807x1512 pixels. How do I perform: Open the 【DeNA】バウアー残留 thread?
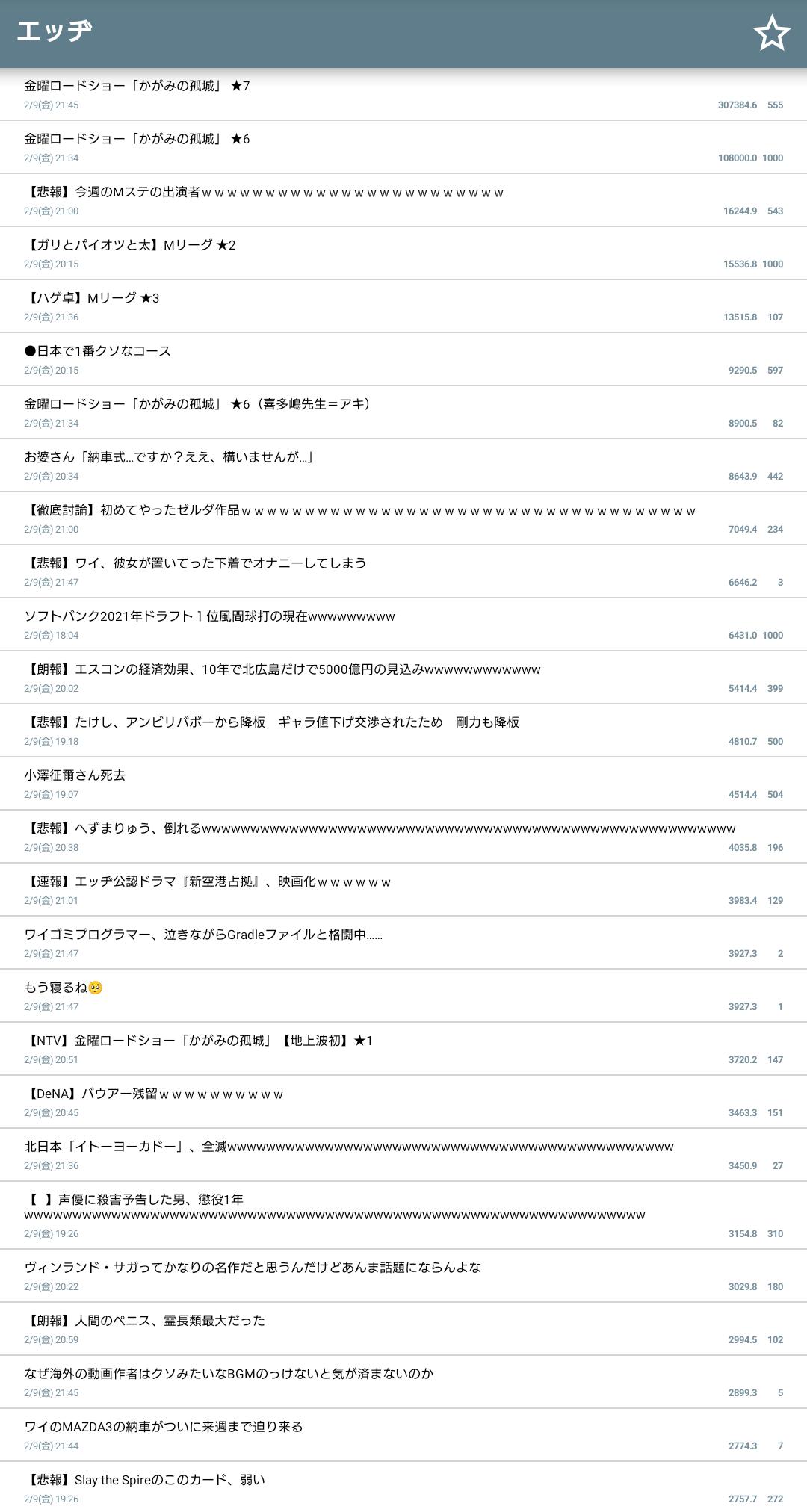(154, 1094)
